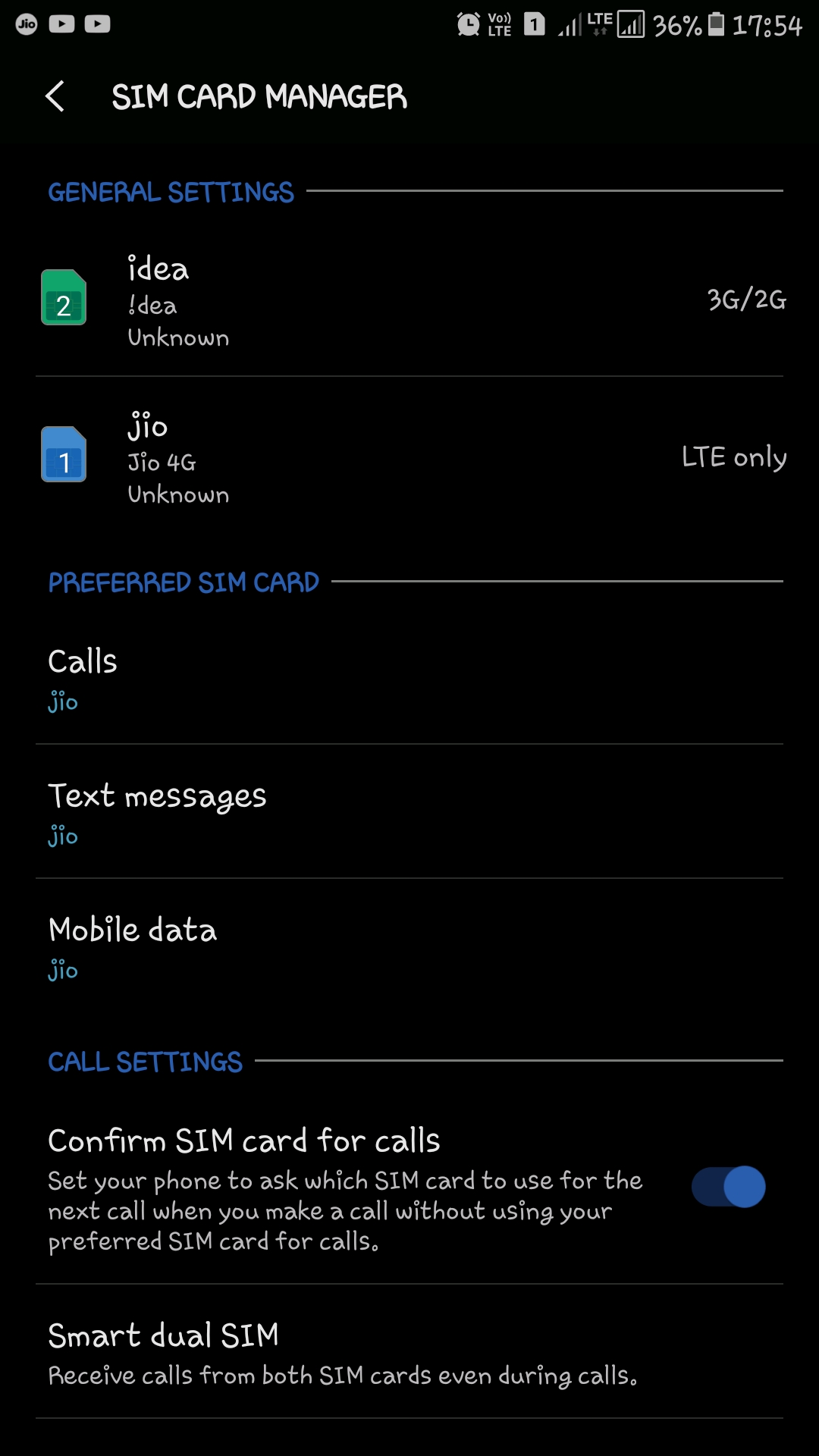This screenshot has width=819, height=1456.
Task: Select preferred SIM for Text messages
Action: (409, 813)
